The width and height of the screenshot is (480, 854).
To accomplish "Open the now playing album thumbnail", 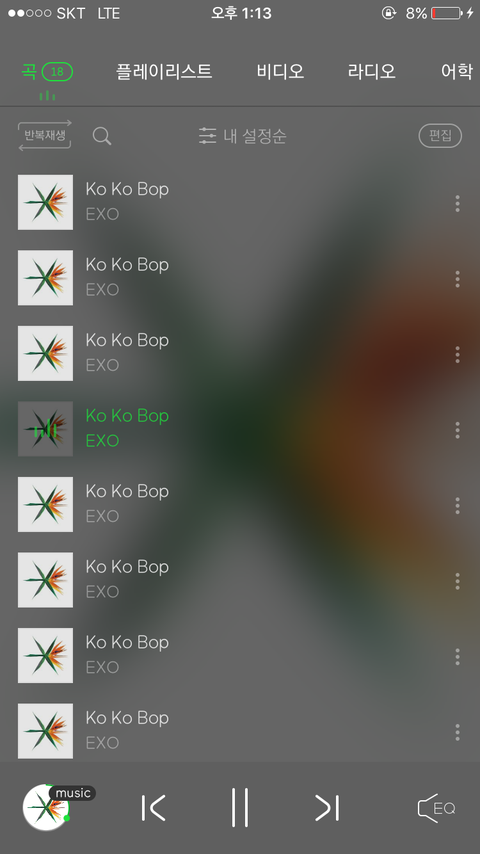I will coord(46,808).
